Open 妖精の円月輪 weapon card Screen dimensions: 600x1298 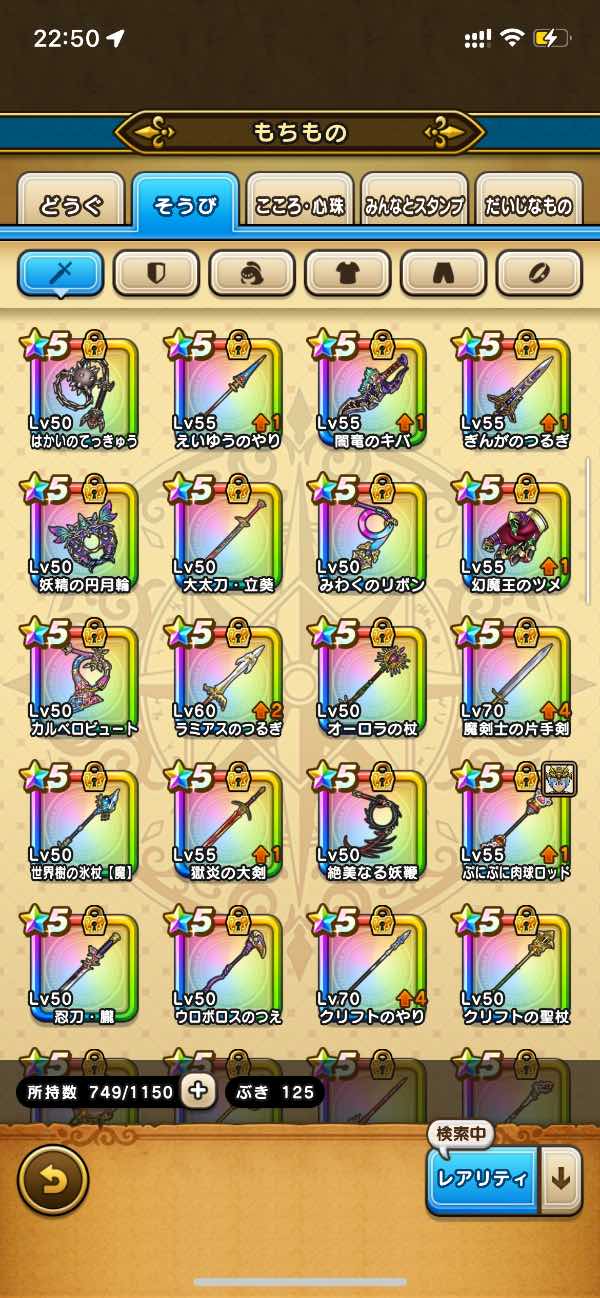(84, 537)
